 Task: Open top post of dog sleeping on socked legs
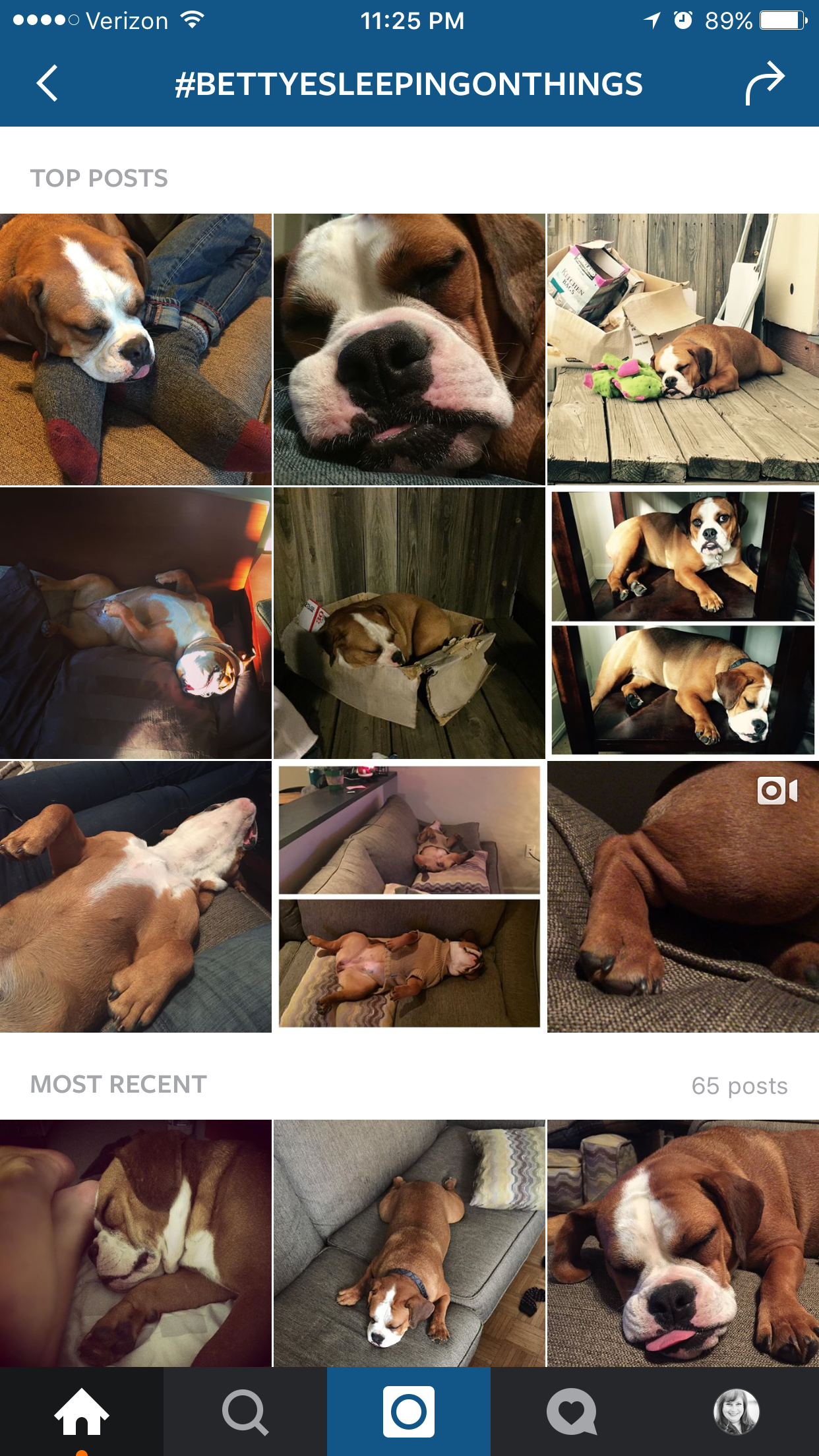pos(136,349)
